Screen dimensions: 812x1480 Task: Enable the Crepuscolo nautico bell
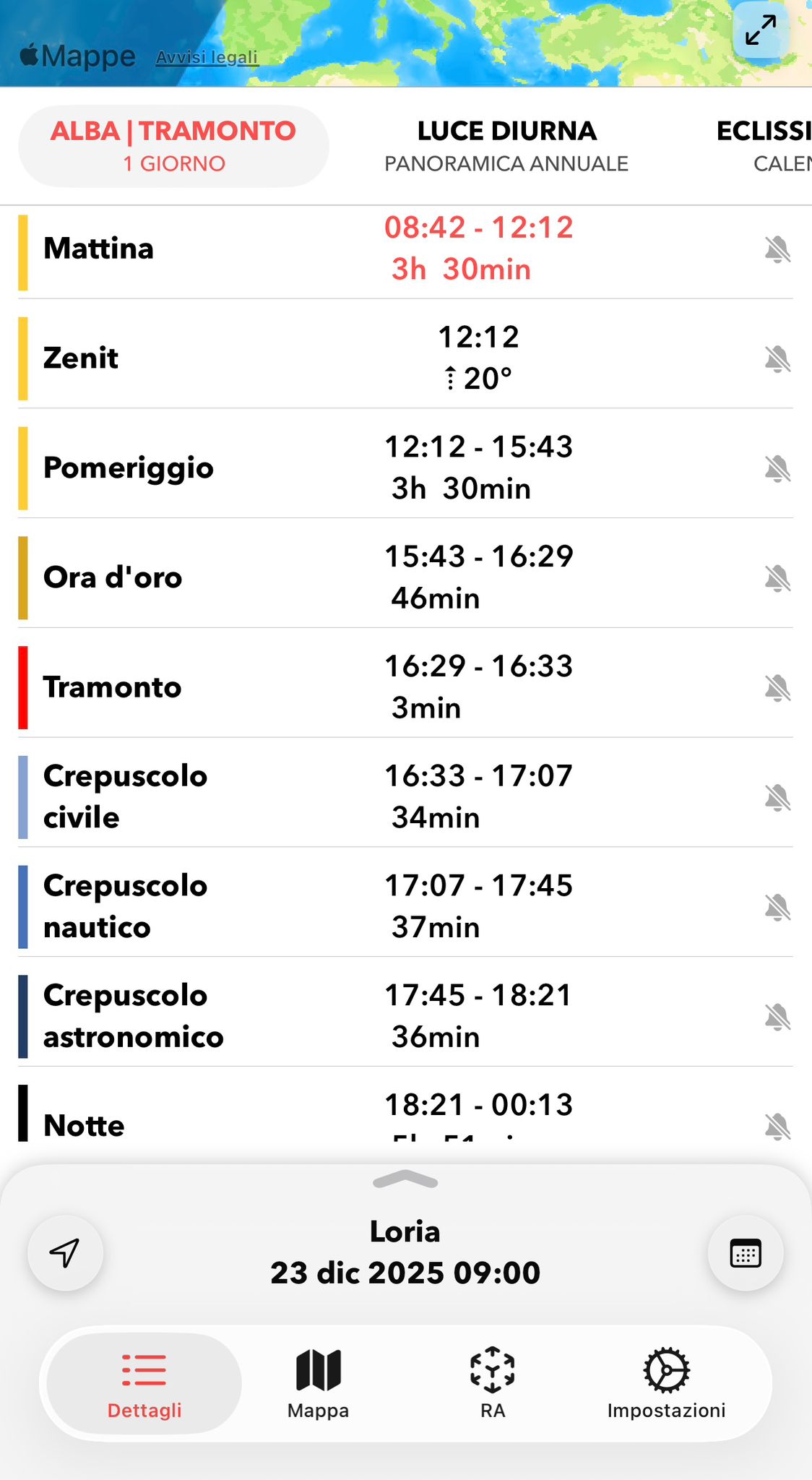(x=777, y=908)
